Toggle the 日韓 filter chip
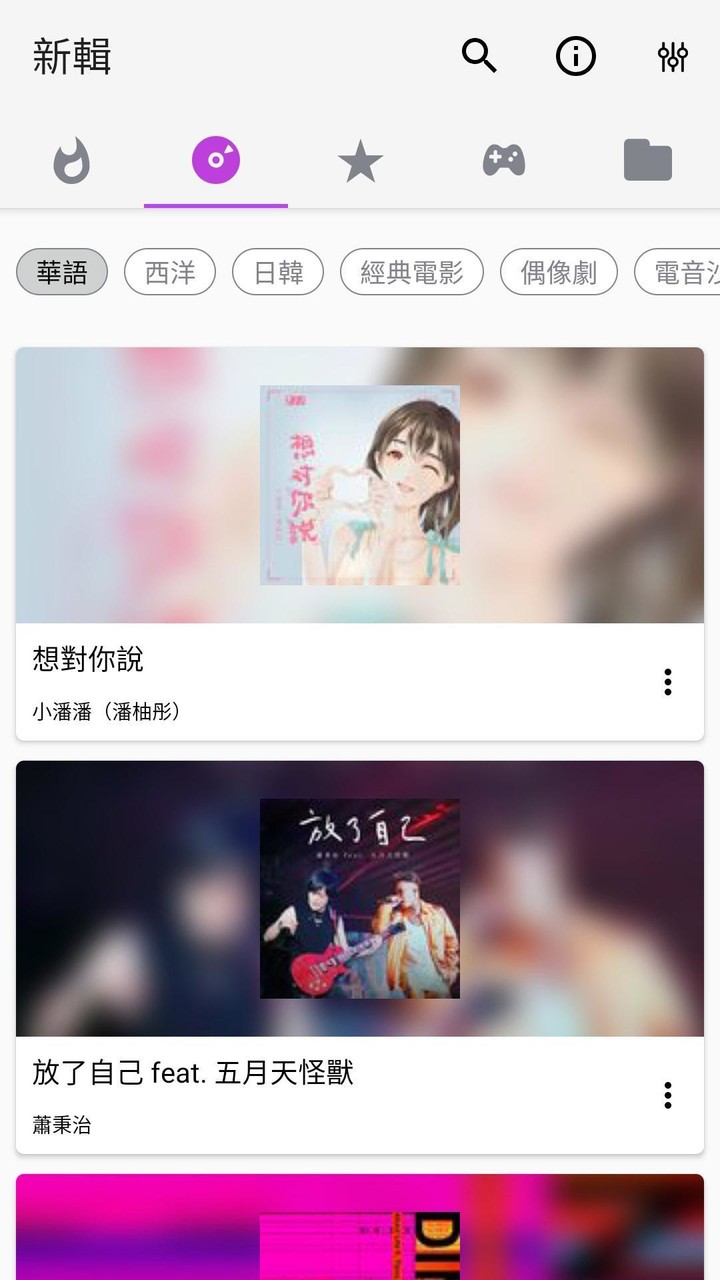720x1280 pixels. click(277, 271)
